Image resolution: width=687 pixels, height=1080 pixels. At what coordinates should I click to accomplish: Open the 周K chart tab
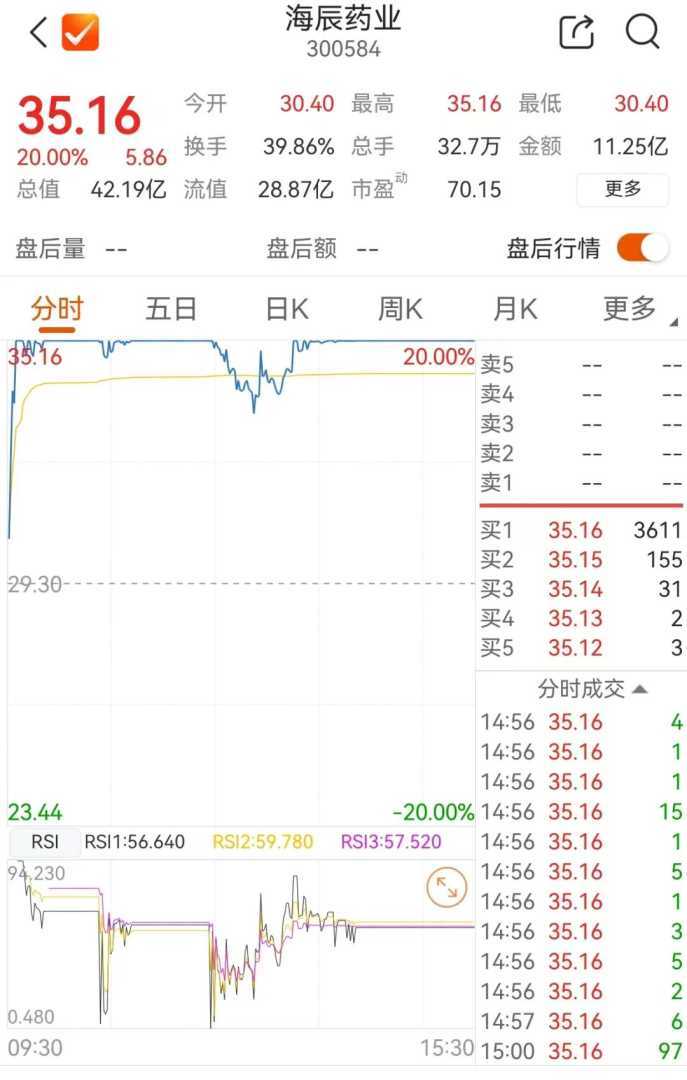tap(400, 309)
